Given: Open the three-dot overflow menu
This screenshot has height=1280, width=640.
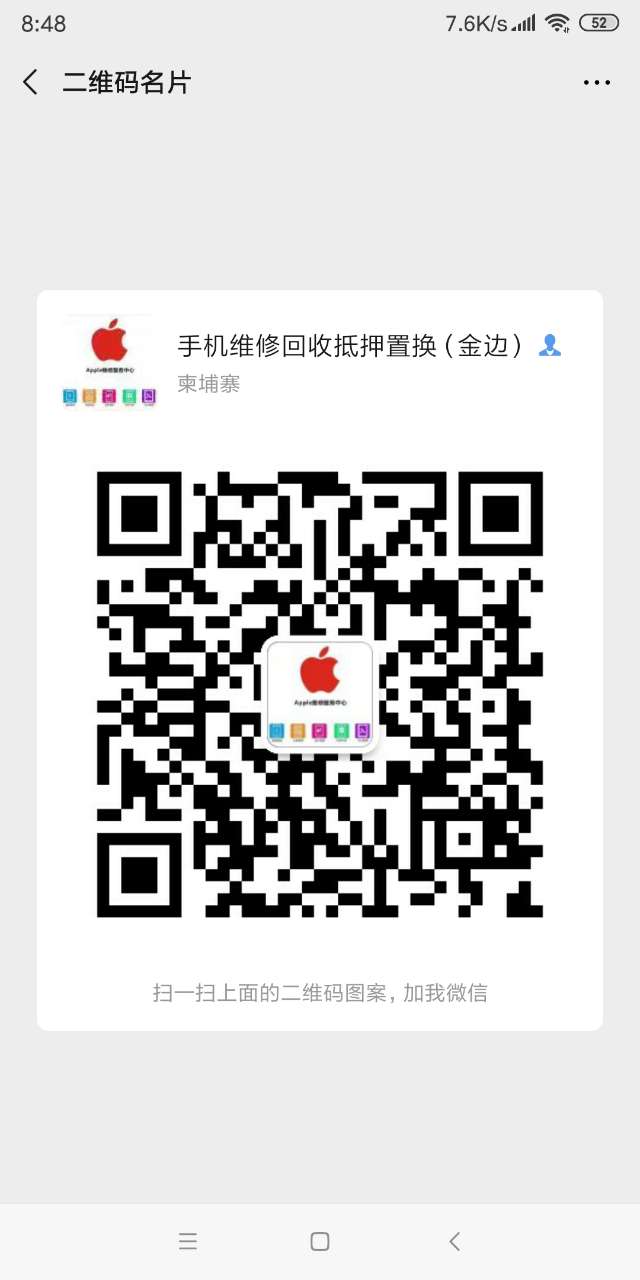Looking at the screenshot, I should point(597,83).
